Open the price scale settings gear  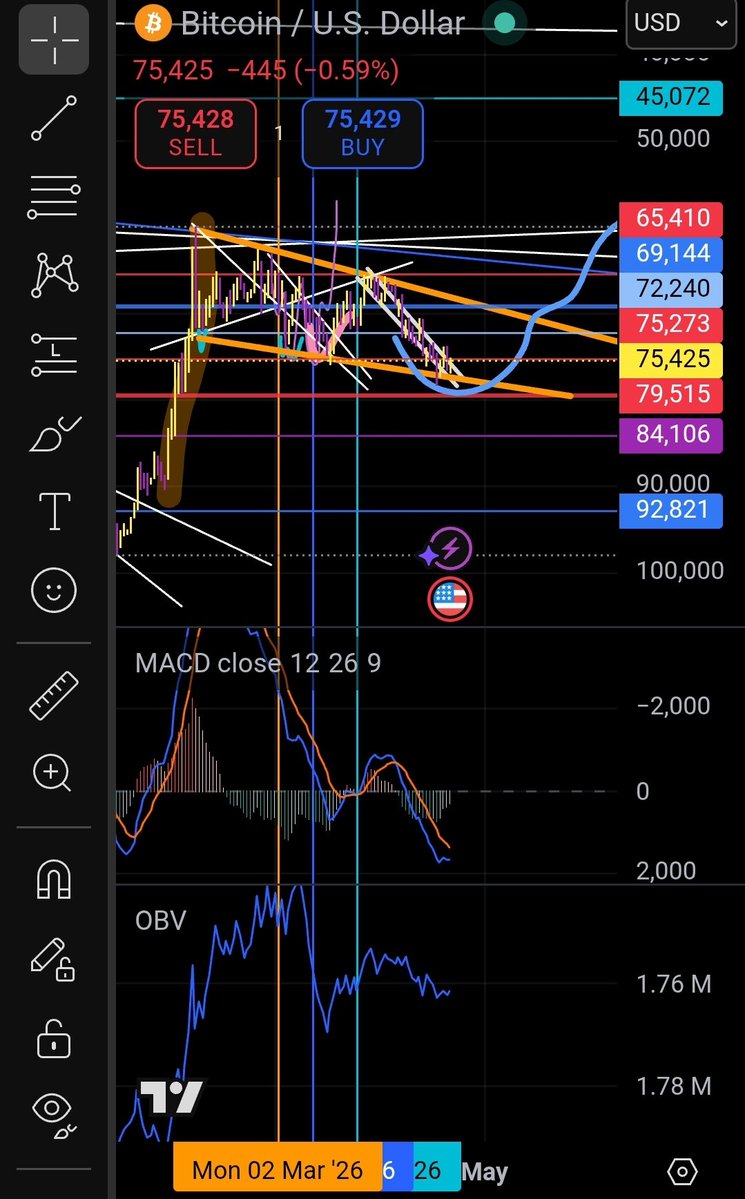(x=681, y=1171)
